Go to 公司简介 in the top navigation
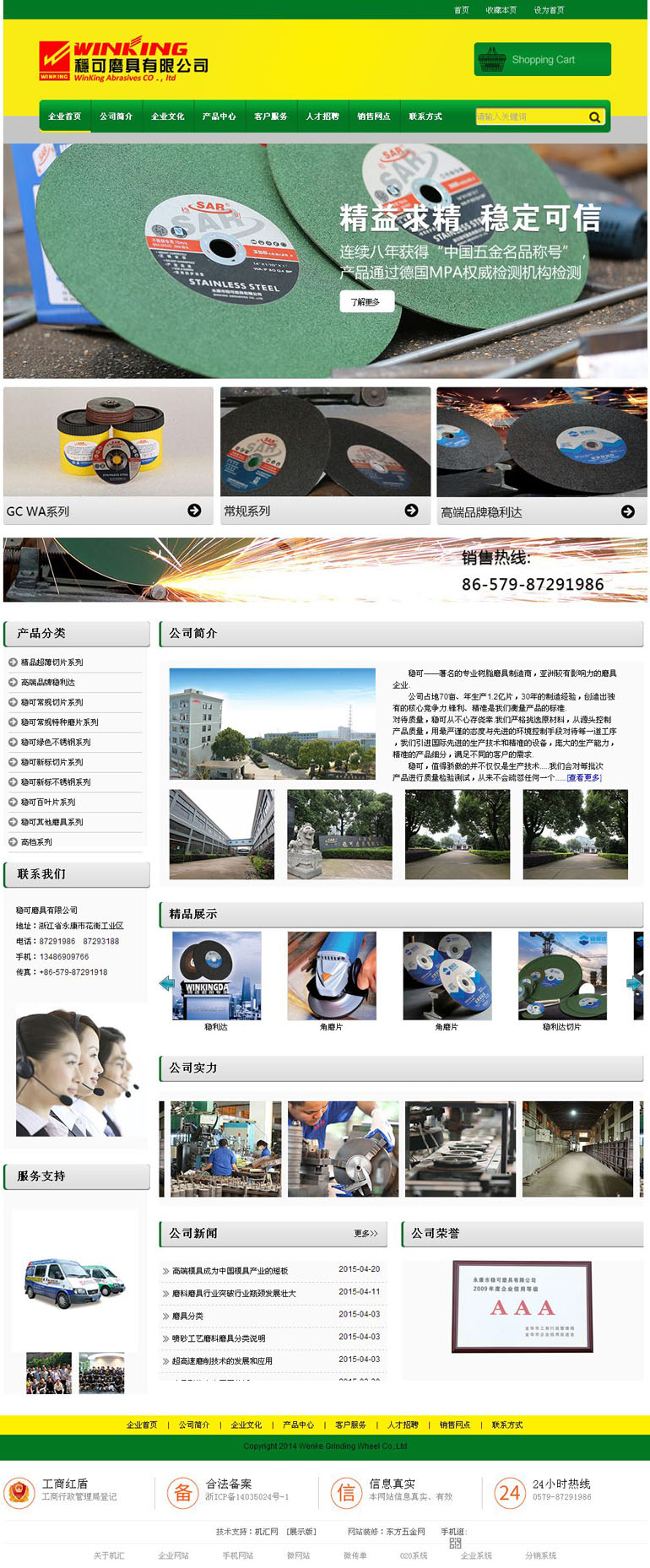 (x=116, y=116)
